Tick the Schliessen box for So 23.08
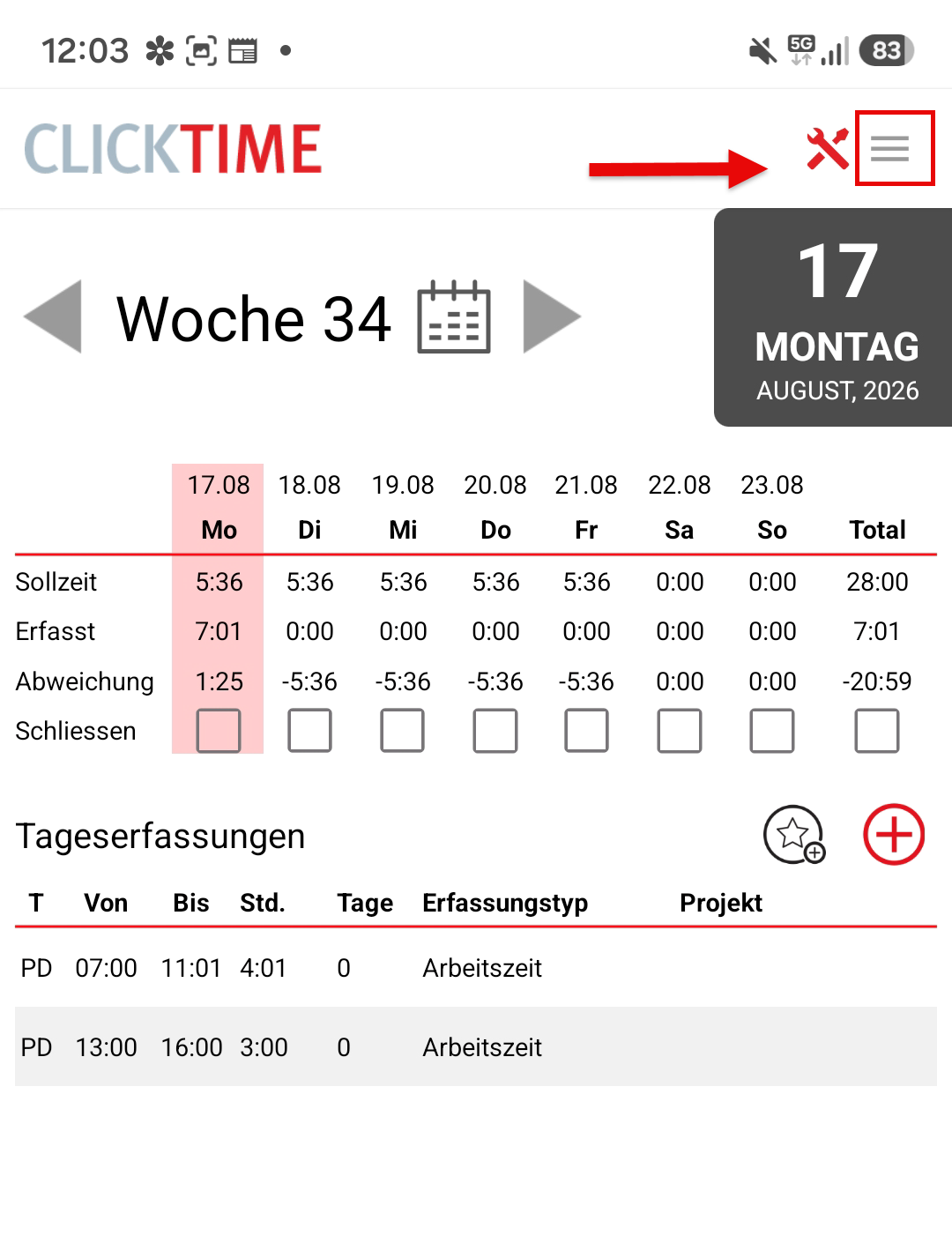The width and height of the screenshot is (952, 1258). (772, 731)
